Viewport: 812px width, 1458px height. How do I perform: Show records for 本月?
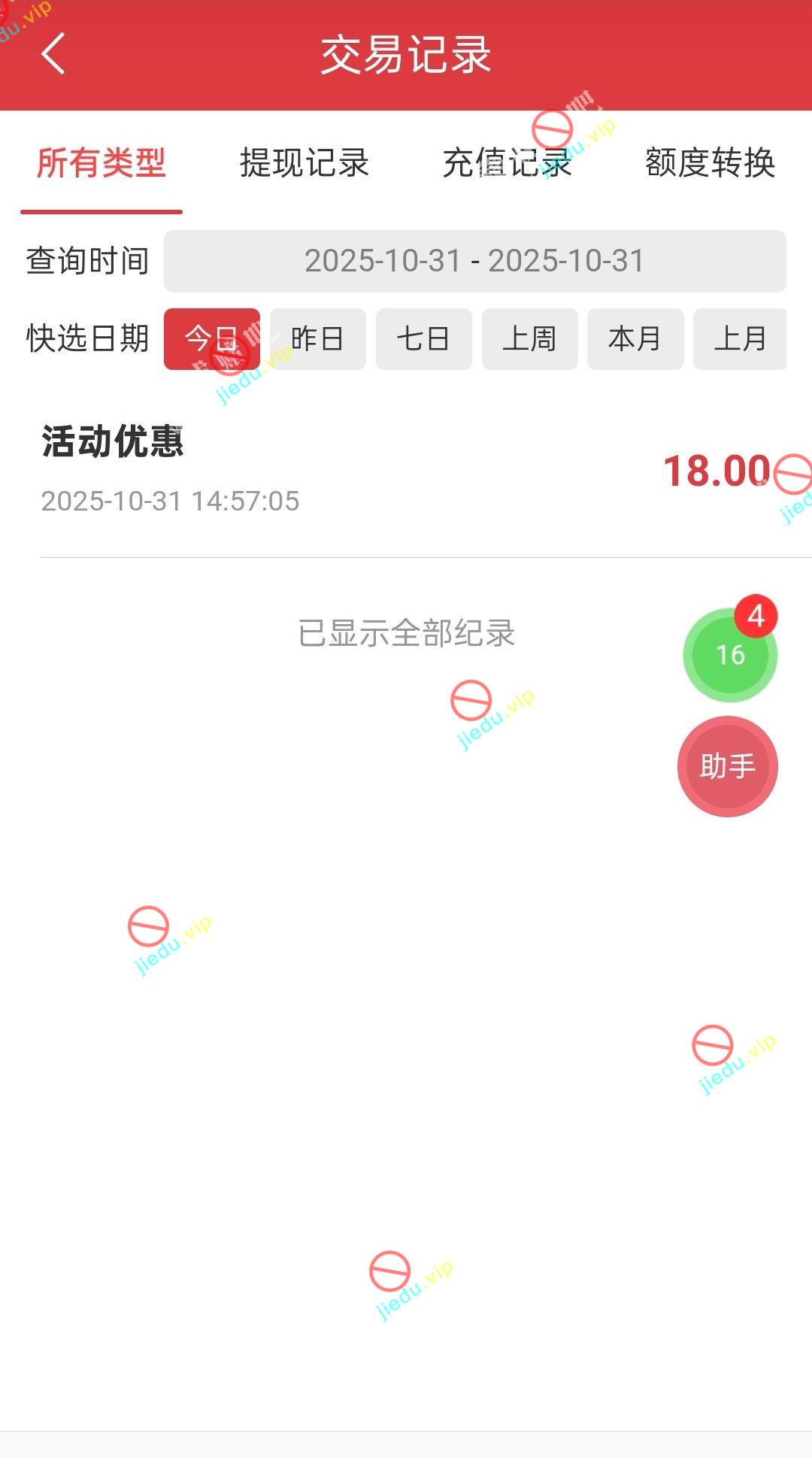tap(635, 339)
